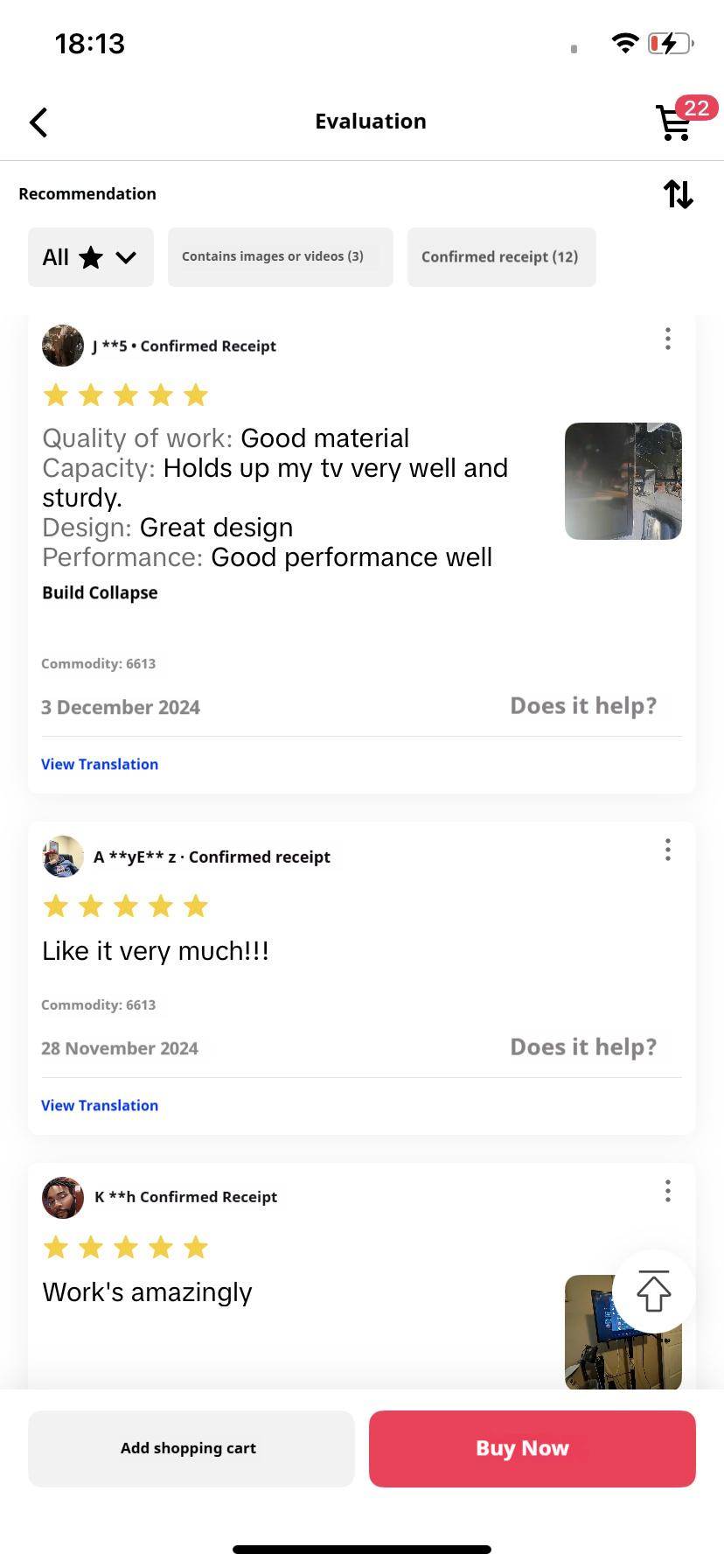Buy Now to purchase this product
Viewport: 724px width, 1568px height.
pos(532,1449)
